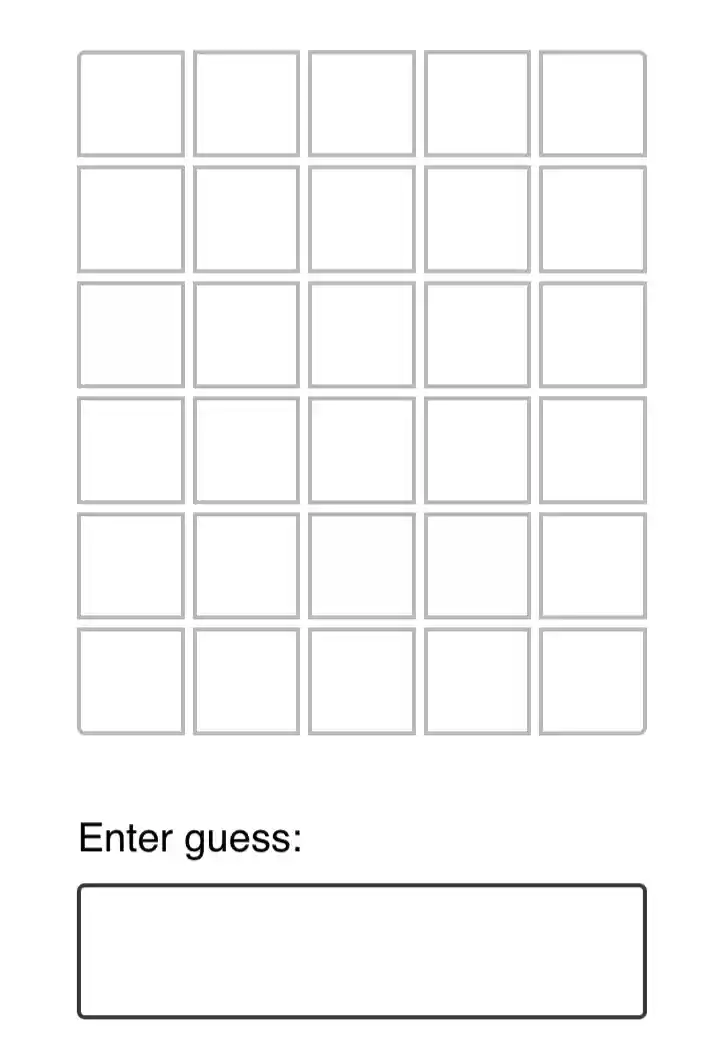Select the first cell of the fifth row
Image resolution: width=724 pixels, height=1060 pixels.
pyautogui.click(x=130, y=564)
